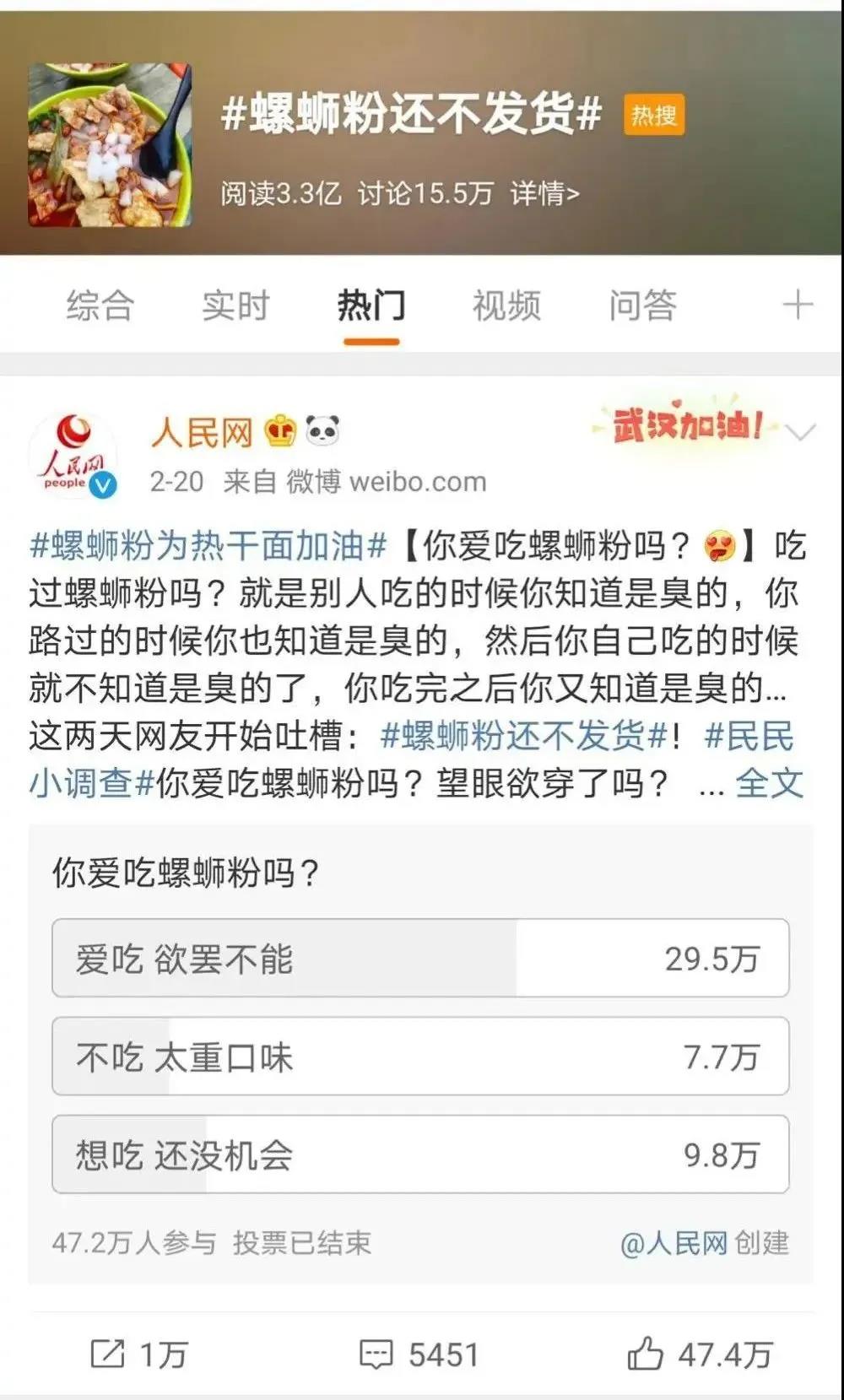Select poll option 爱吃 欲罢不能
Viewport: 844px width, 1400px height.
point(420,958)
